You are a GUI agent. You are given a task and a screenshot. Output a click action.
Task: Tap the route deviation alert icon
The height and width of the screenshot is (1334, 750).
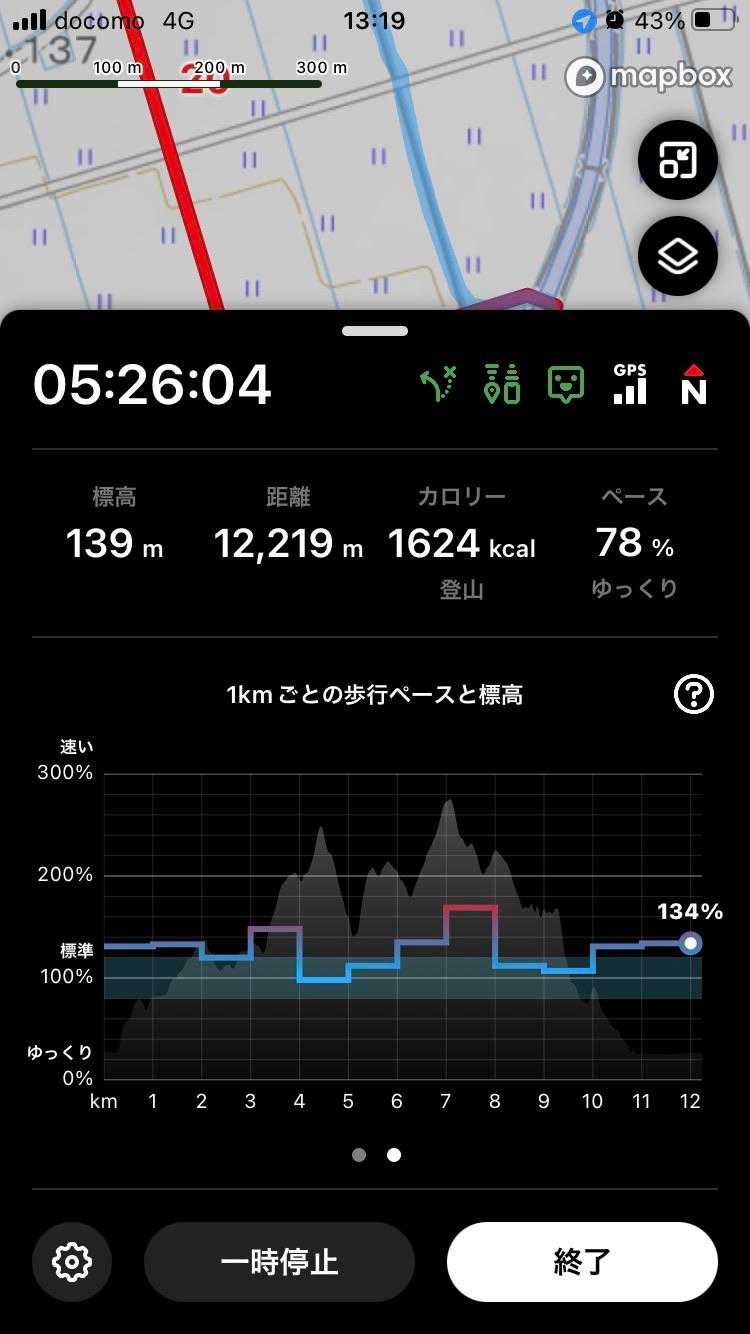[x=438, y=385]
